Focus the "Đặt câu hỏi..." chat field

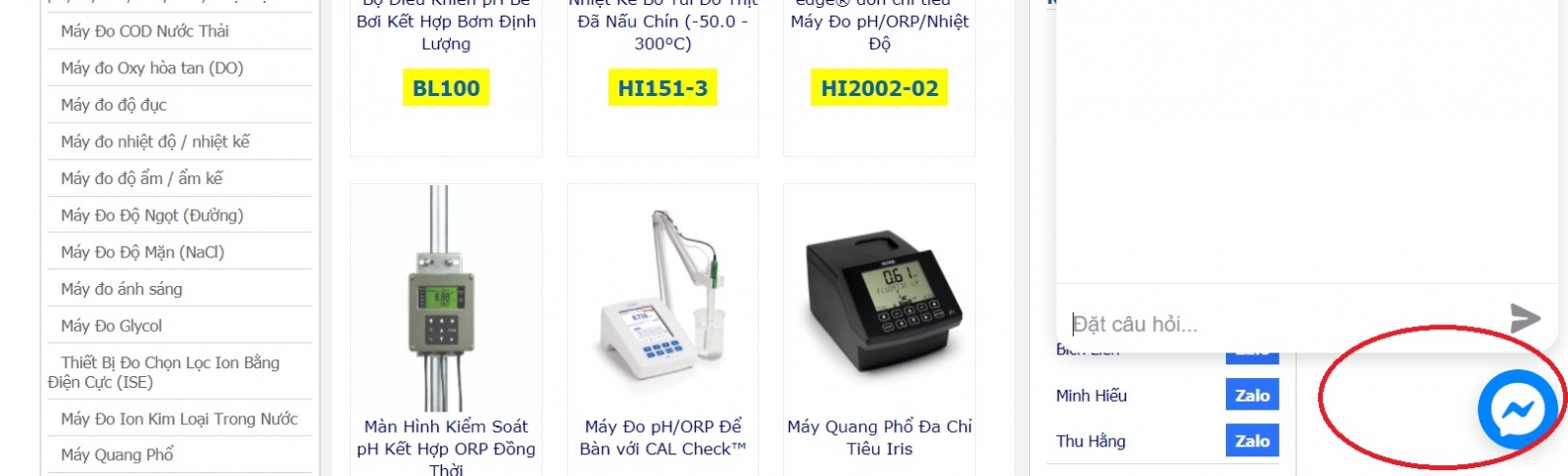coord(1274,323)
